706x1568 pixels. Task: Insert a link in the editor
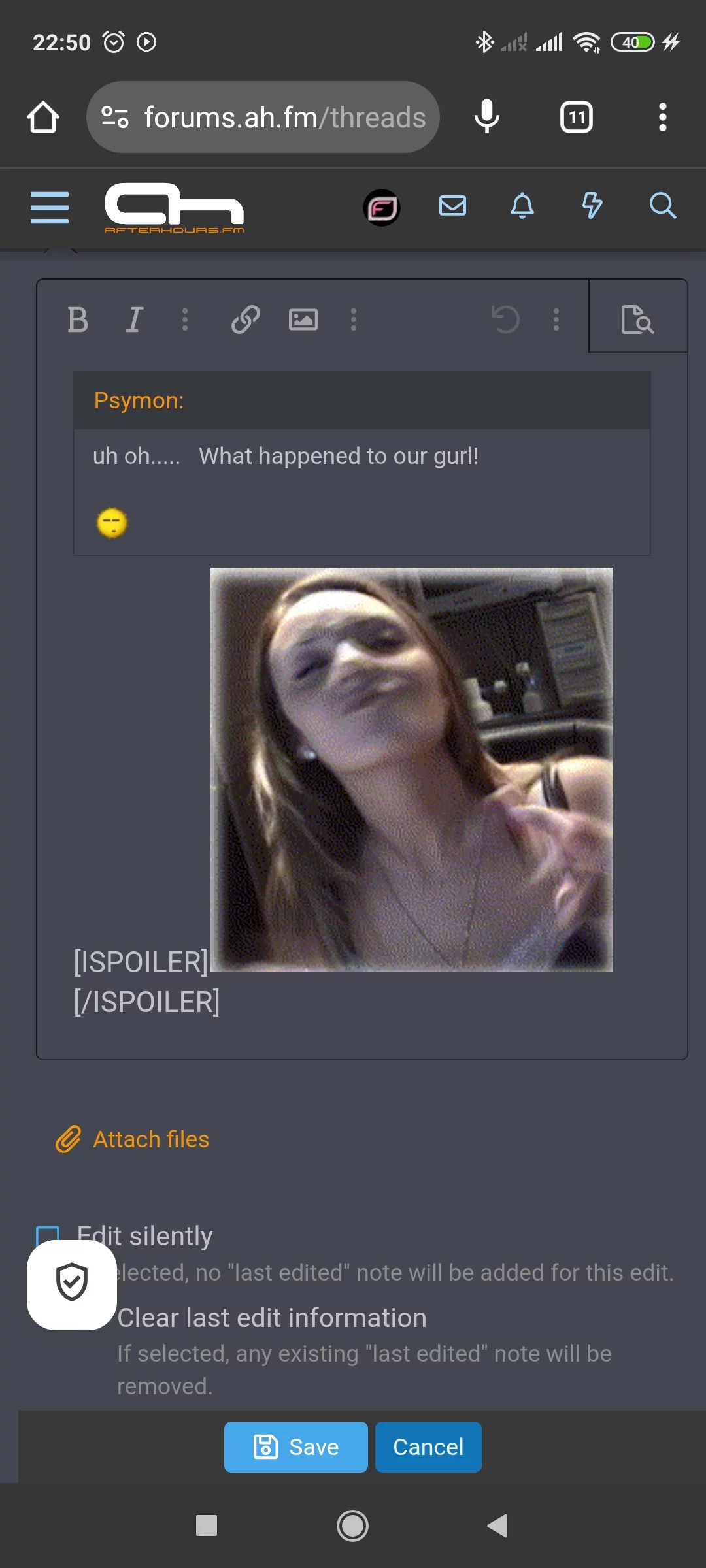(246, 320)
